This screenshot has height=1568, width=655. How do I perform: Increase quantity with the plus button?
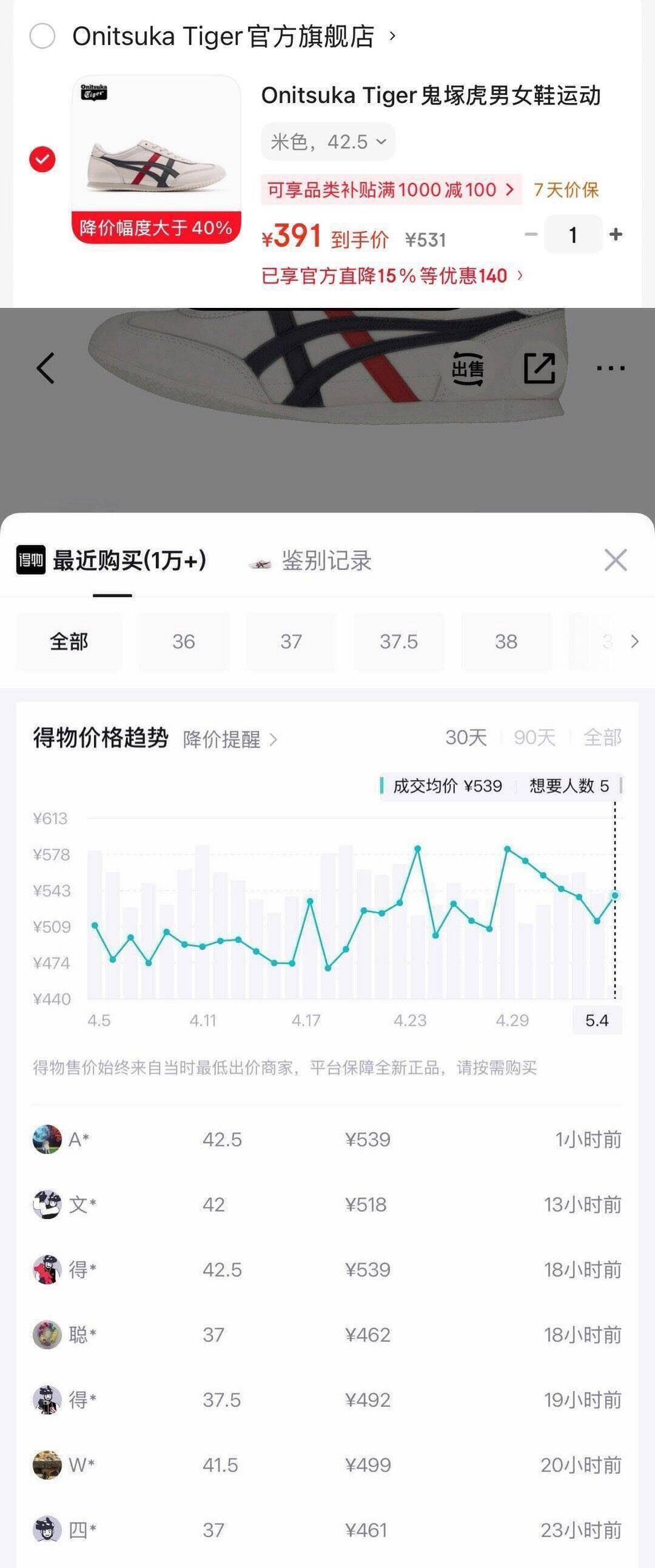pyautogui.click(x=616, y=235)
